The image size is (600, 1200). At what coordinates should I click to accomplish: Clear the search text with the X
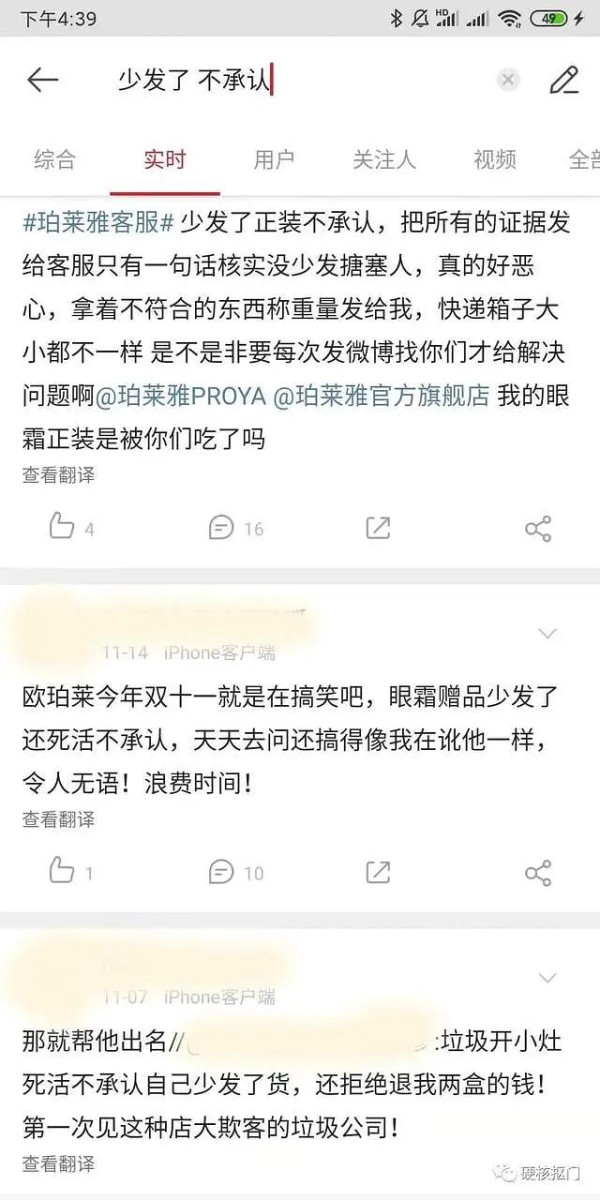[509, 80]
